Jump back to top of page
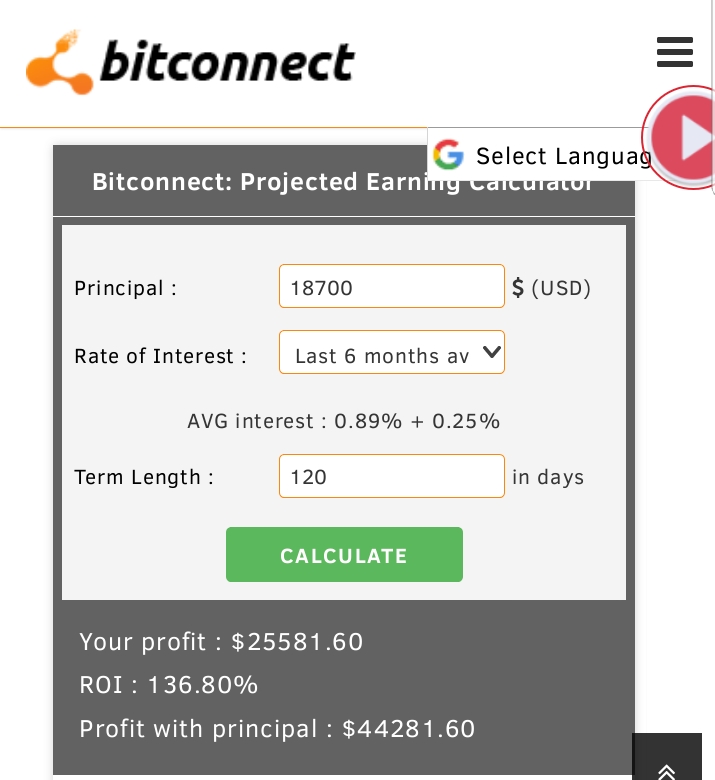This screenshot has height=780, width=715. (667, 766)
